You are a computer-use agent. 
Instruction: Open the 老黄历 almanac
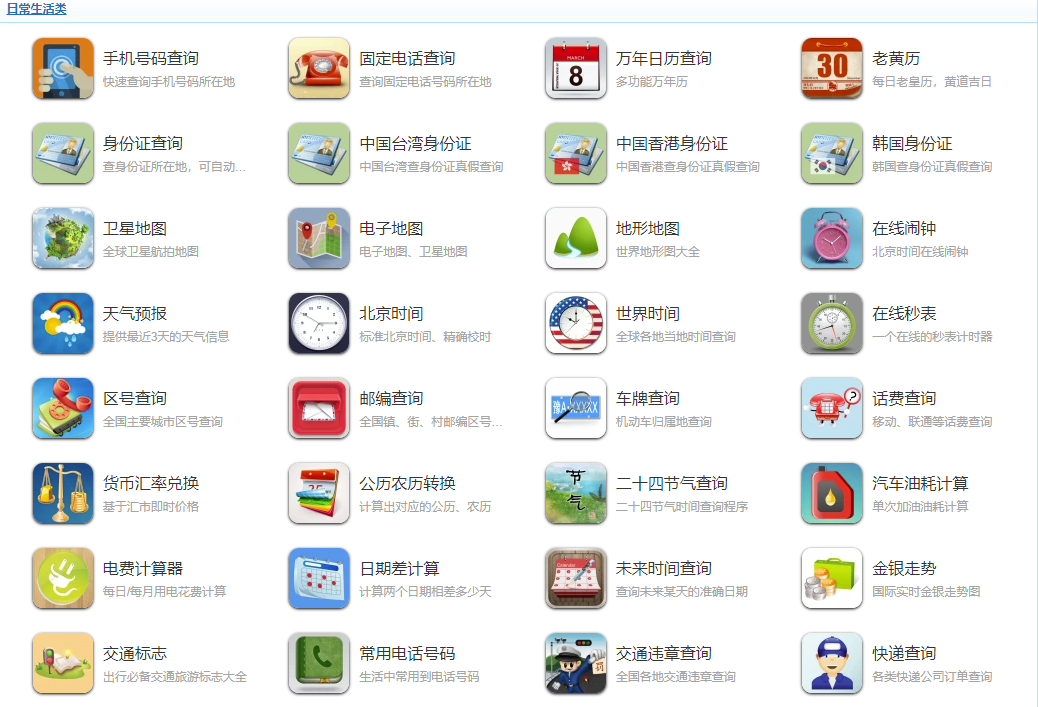pos(896,59)
